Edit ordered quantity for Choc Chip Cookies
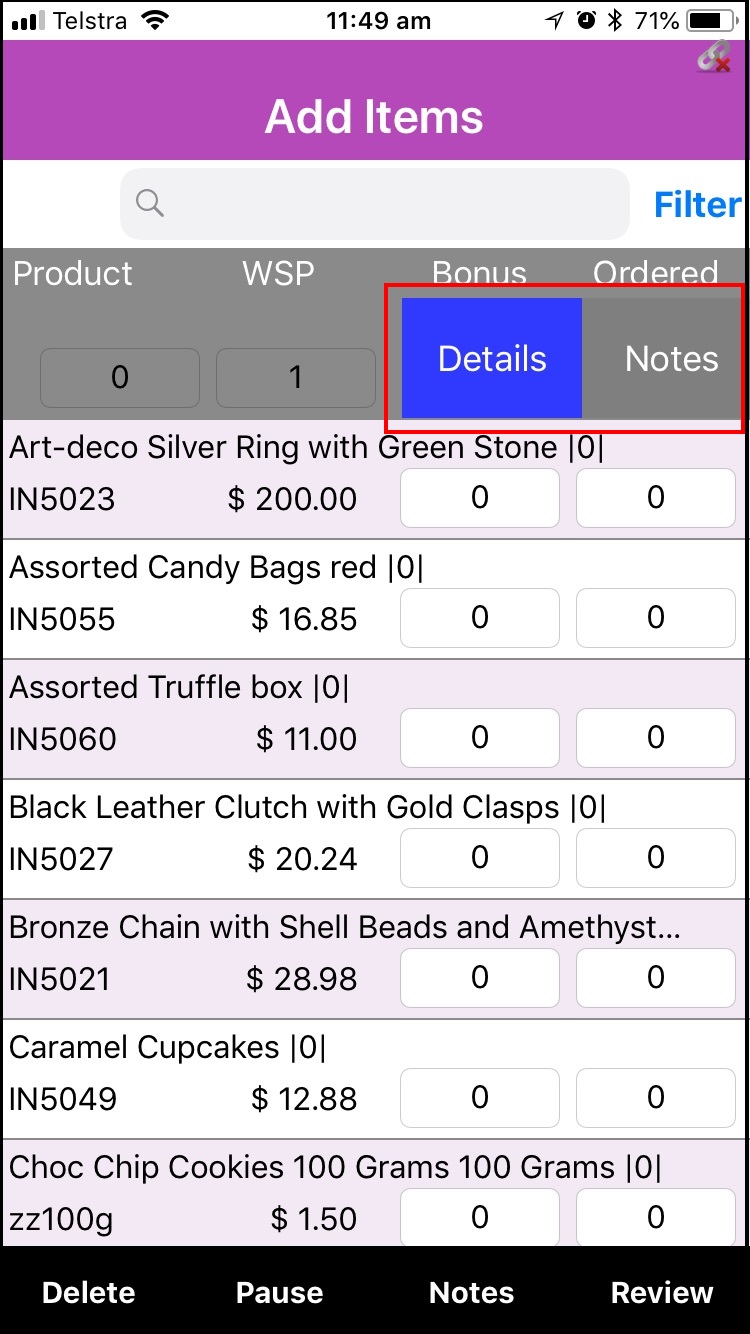The width and height of the screenshot is (750, 1334). coord(655,1217)
